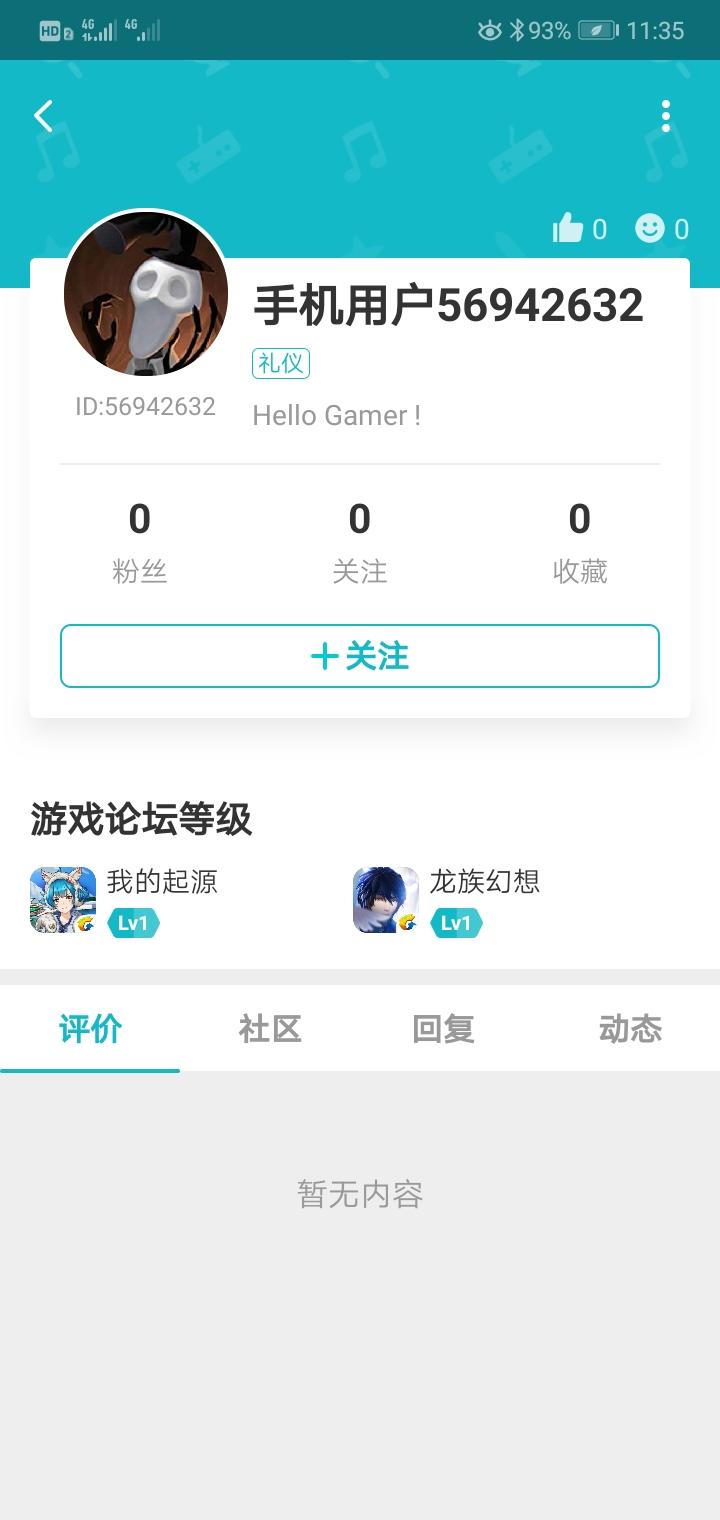Switch to the 回复 tab

click(443, 1029)
